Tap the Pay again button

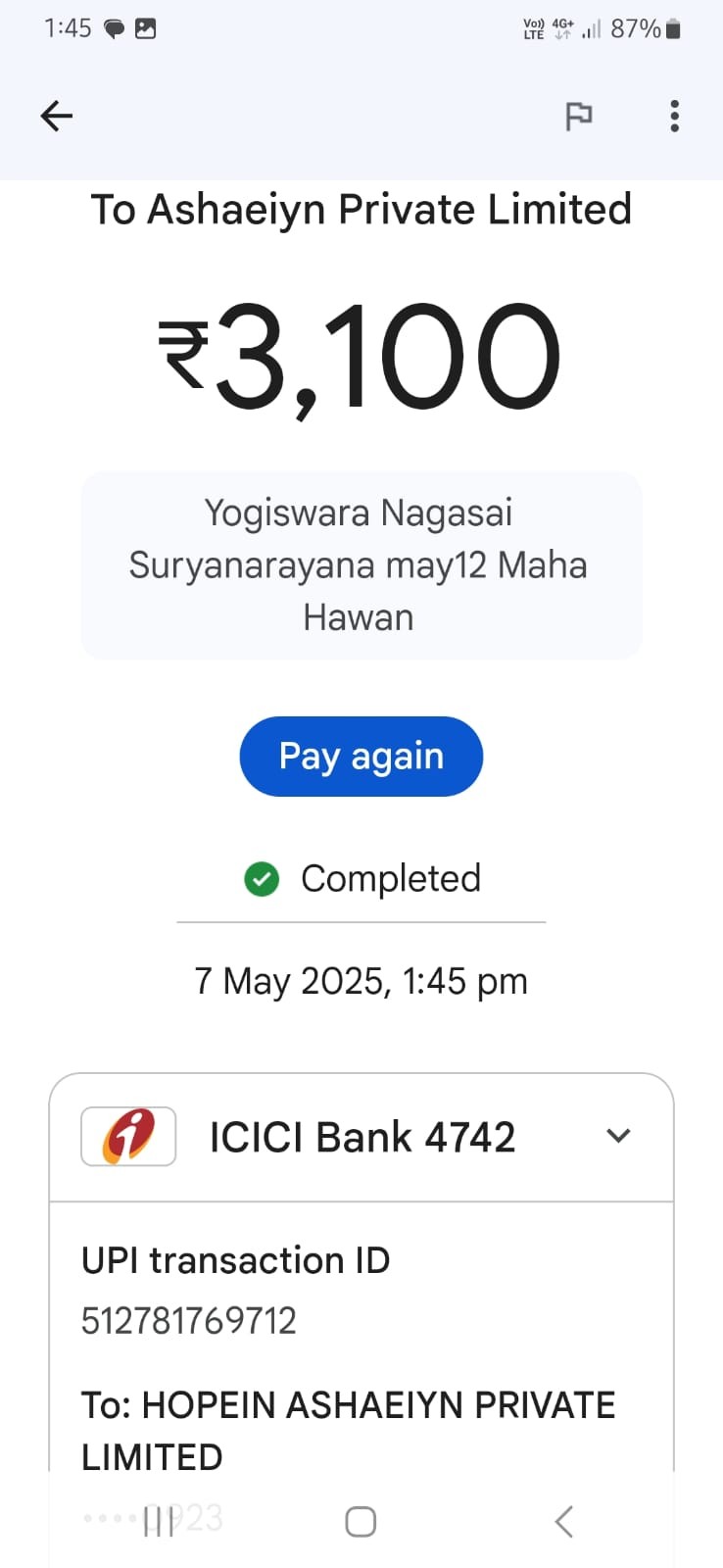click(x=361, y=757)
